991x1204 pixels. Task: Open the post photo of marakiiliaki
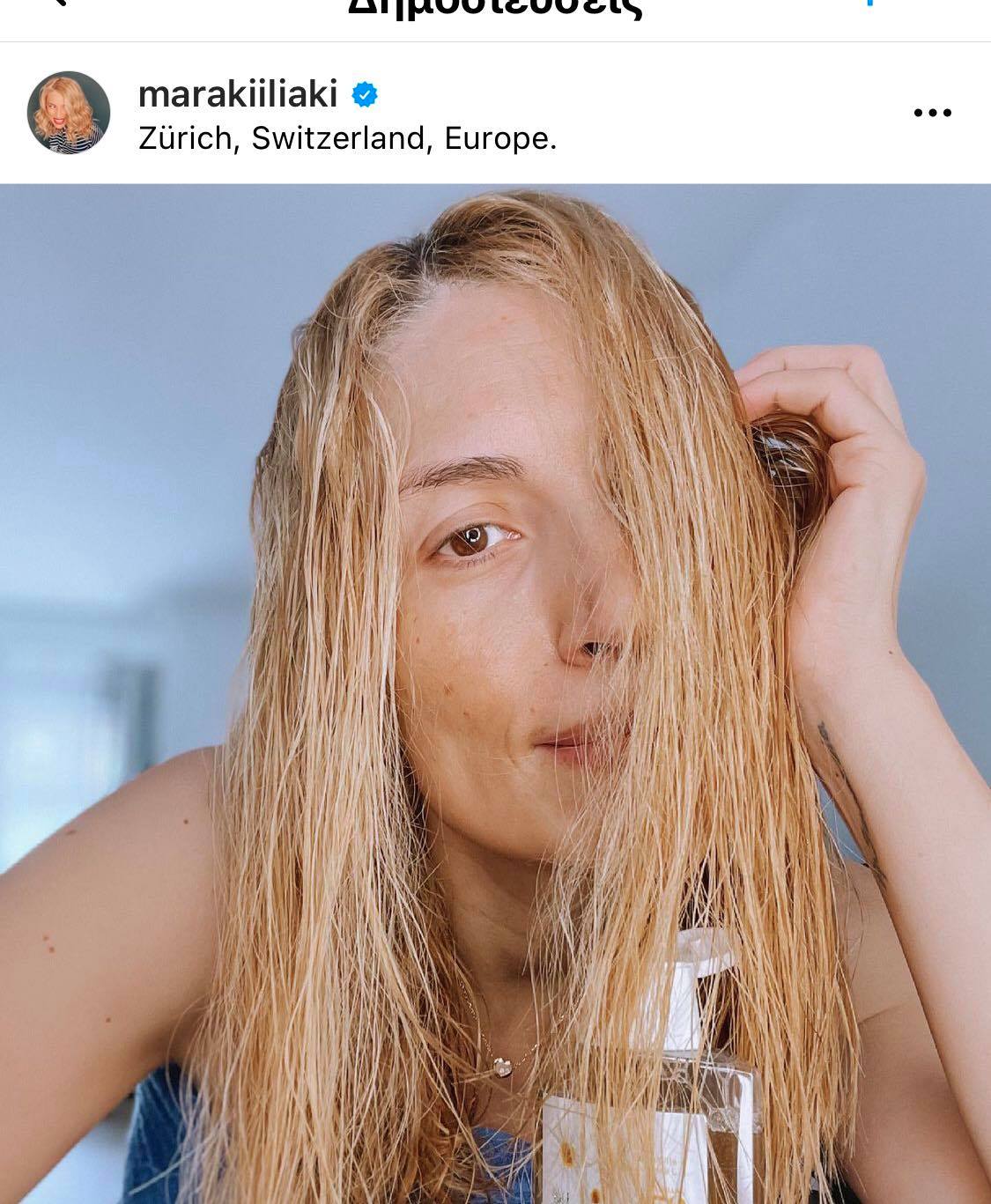495,693
